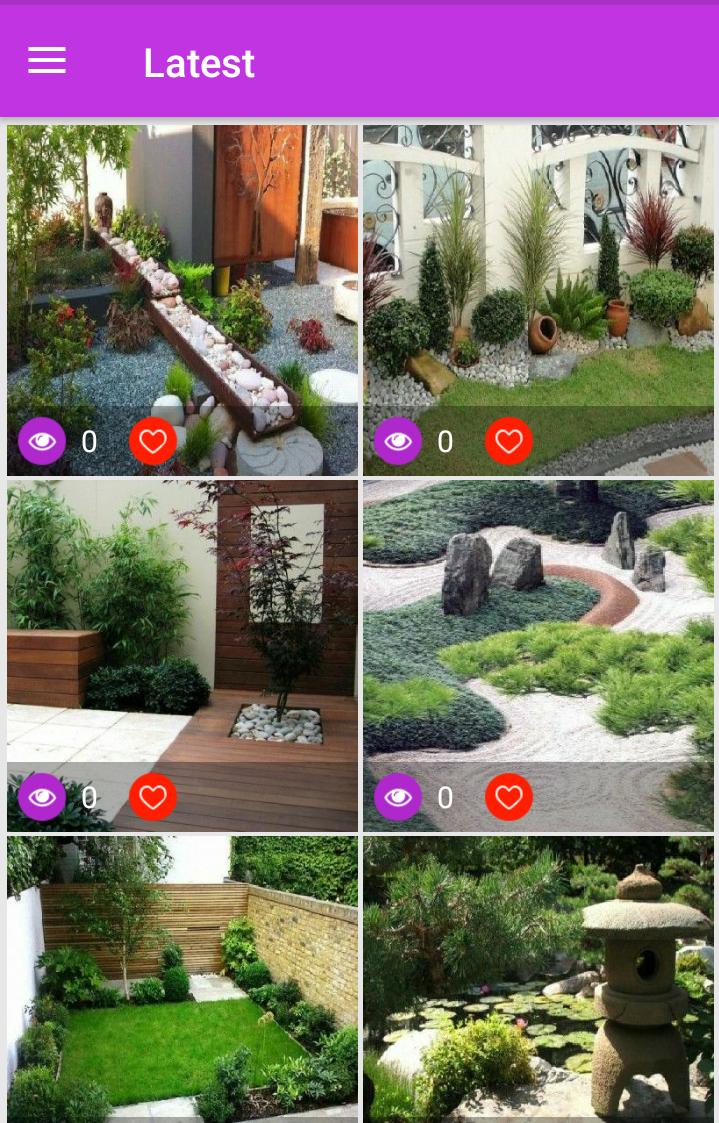
Task: Open the wooden deck bamboo garden photo
Action: (x=182, y=620)
